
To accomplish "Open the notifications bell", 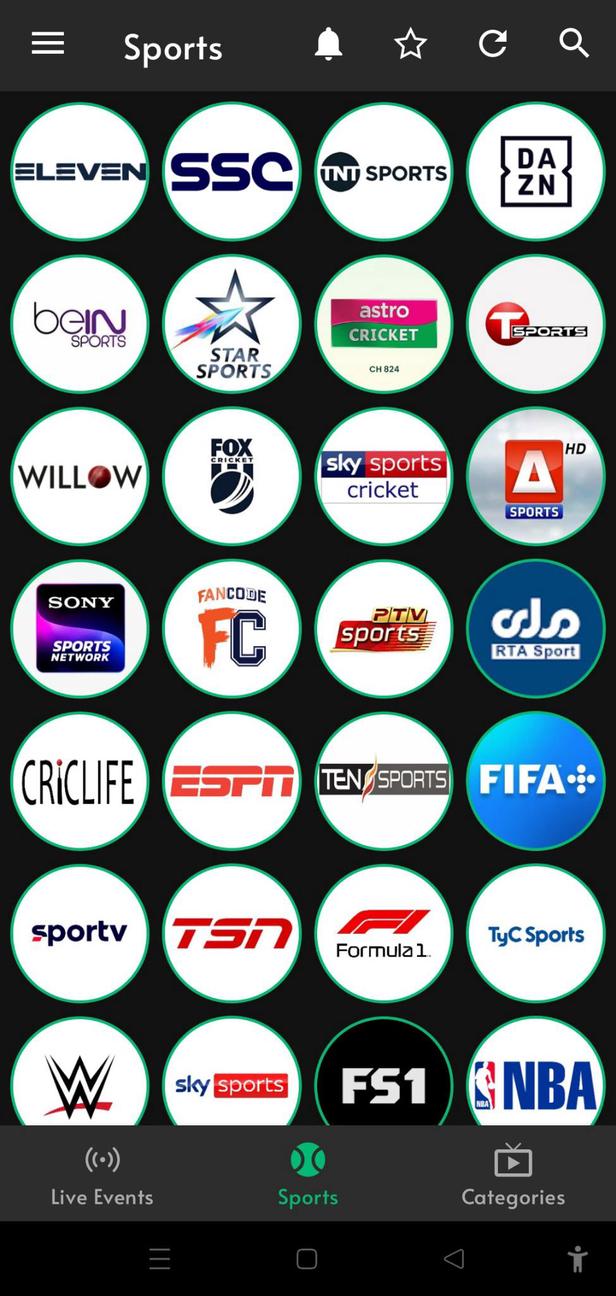I will click(328, 44).
